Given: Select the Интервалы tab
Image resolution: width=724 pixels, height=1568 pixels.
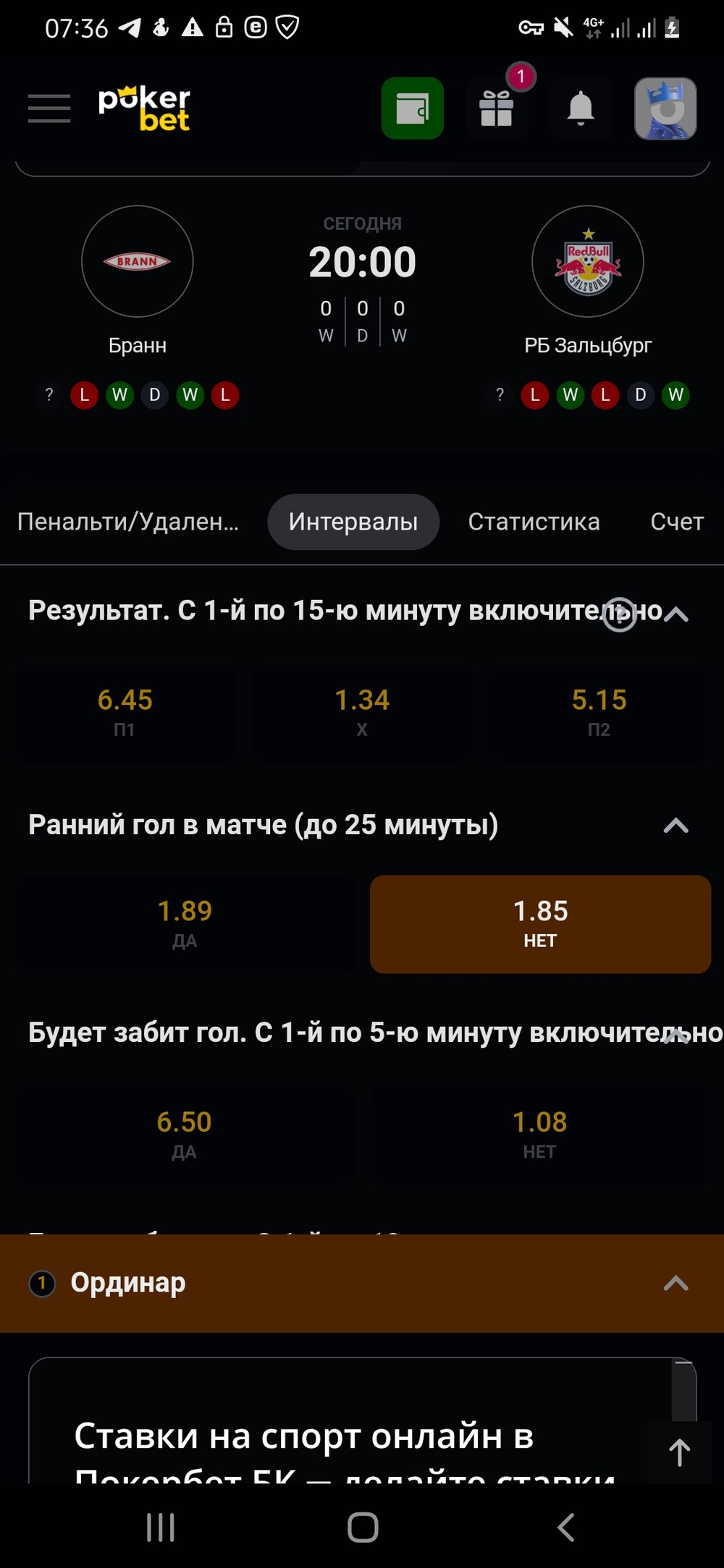Looking at the screenshot, I should point(353,522).
